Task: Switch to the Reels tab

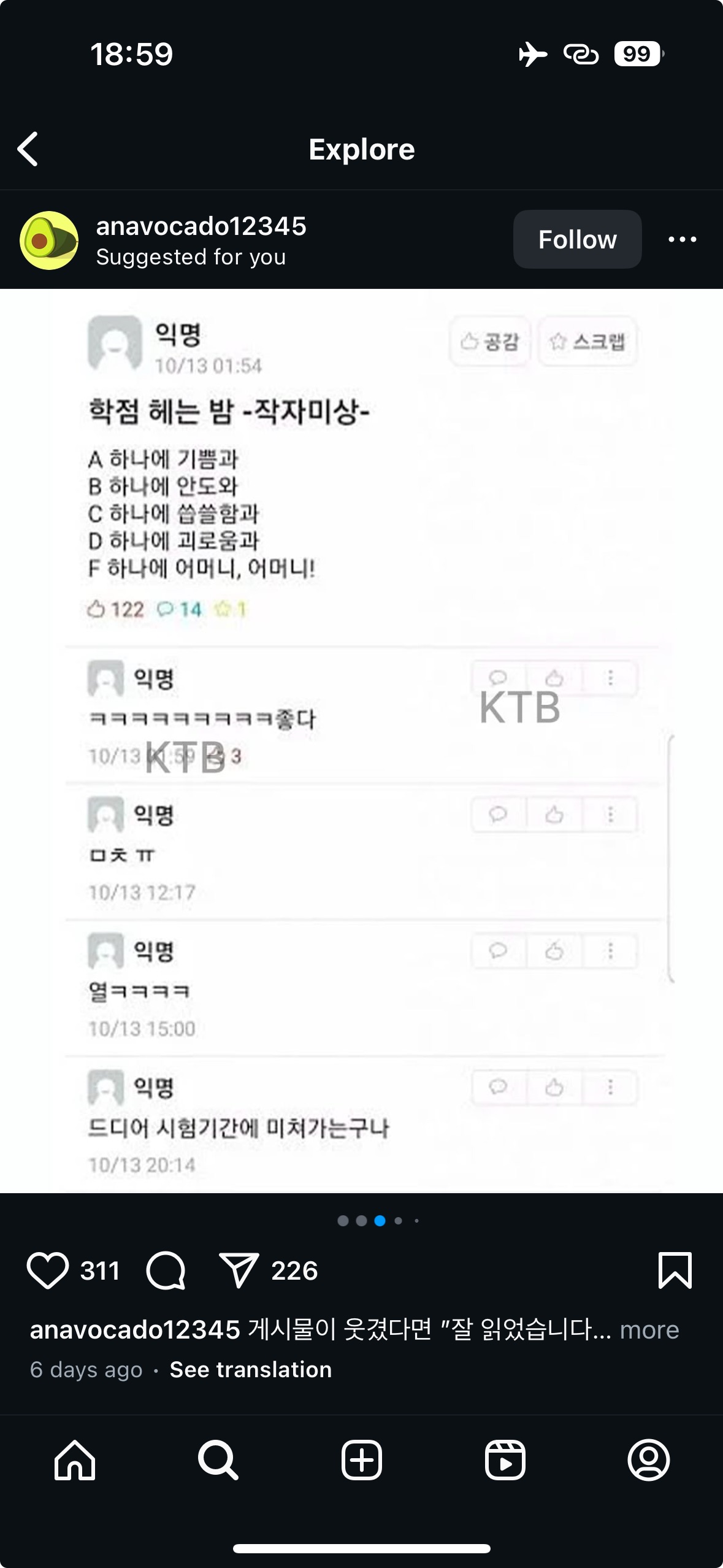Action: point(505,1460)
